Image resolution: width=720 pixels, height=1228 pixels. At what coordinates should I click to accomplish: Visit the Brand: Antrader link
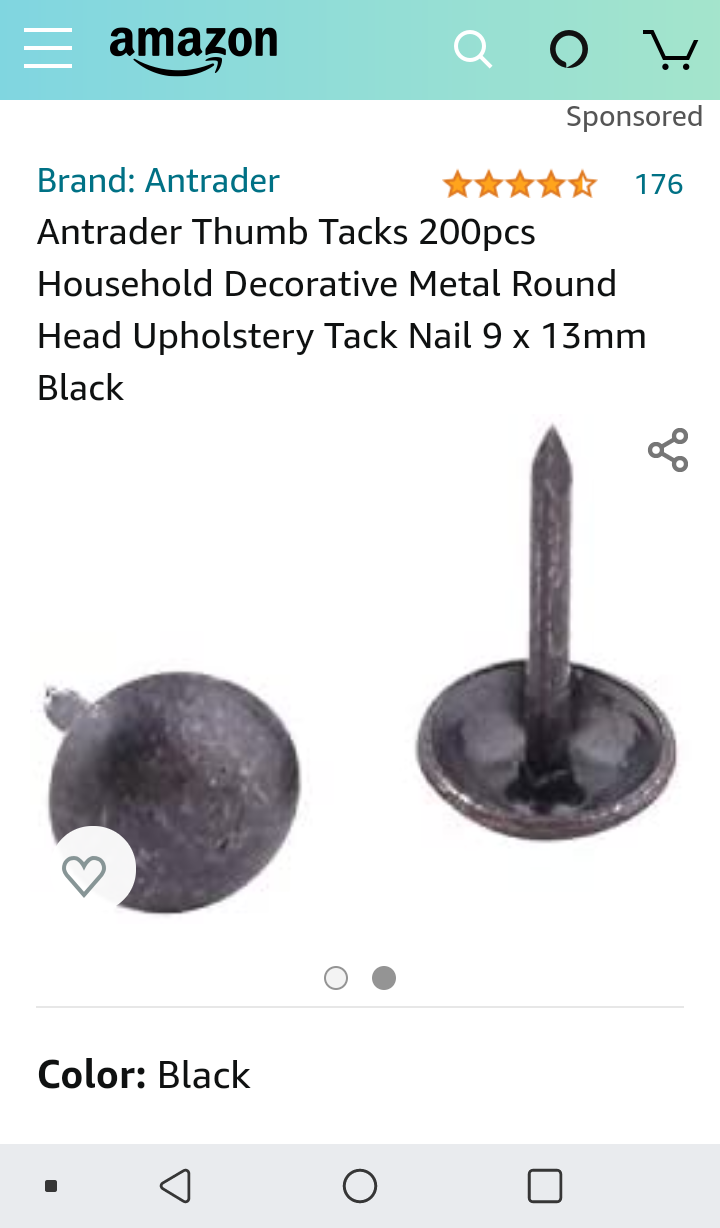click(158, 181)
